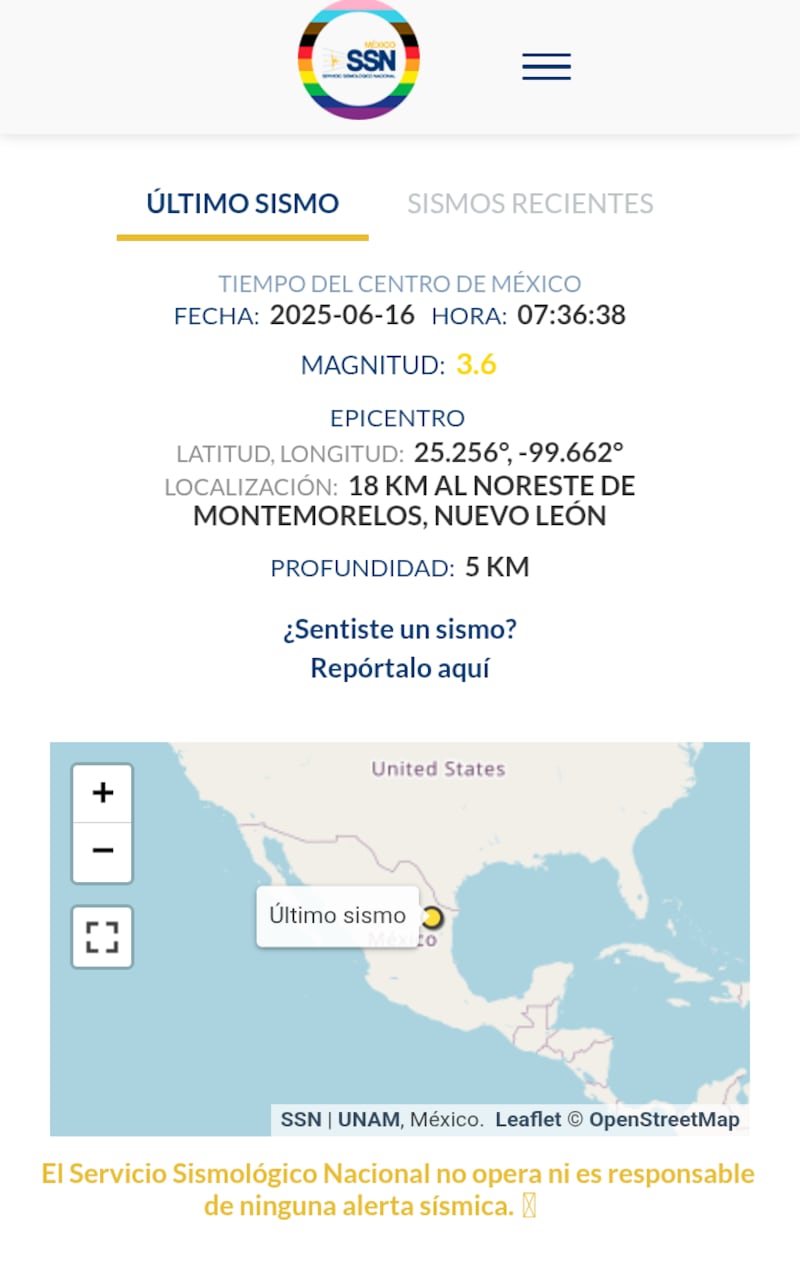Open the UNAM attribution link on map
The height and width of the screenshot is (1282, 800).
coord(368,1119)
